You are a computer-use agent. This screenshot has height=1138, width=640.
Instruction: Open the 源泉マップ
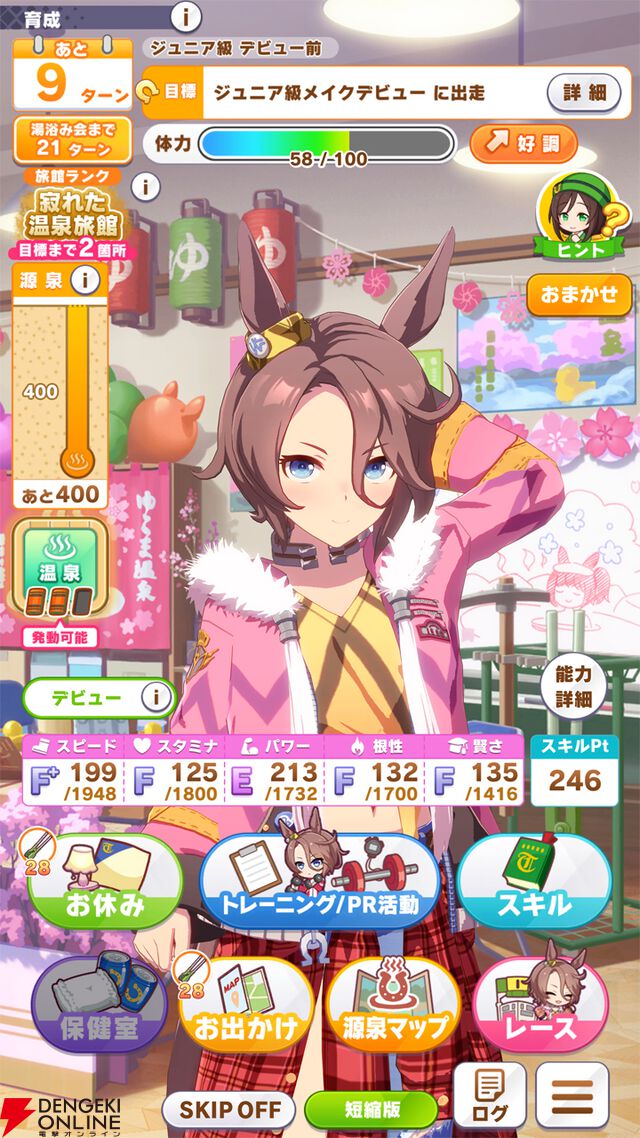point(393,1003)
